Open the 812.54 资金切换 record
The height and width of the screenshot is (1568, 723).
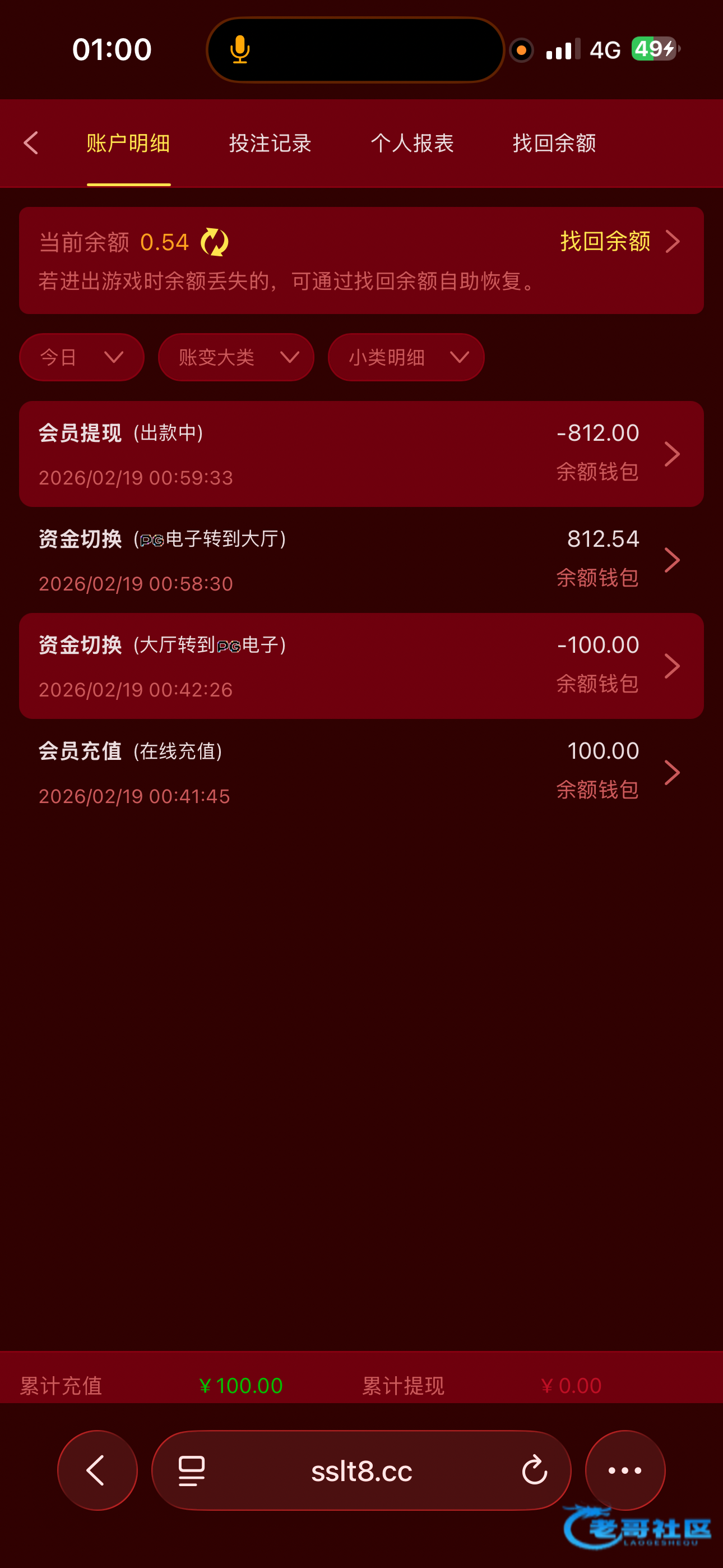click(x=361, y=560)
